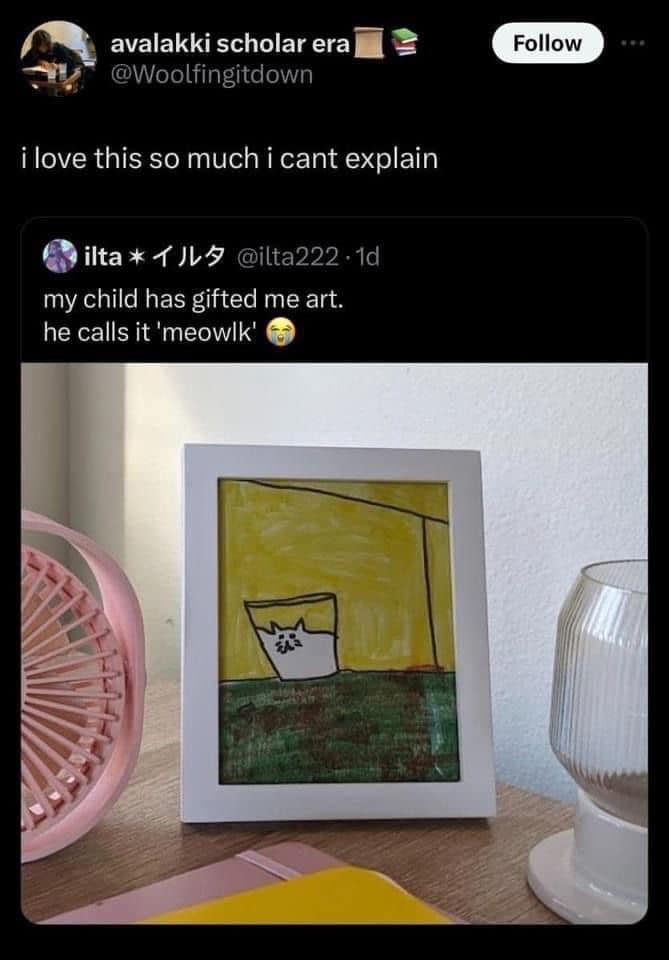Open avalakki scholar era's profile picture
The image size is (669, 960).
pos(51,57)
